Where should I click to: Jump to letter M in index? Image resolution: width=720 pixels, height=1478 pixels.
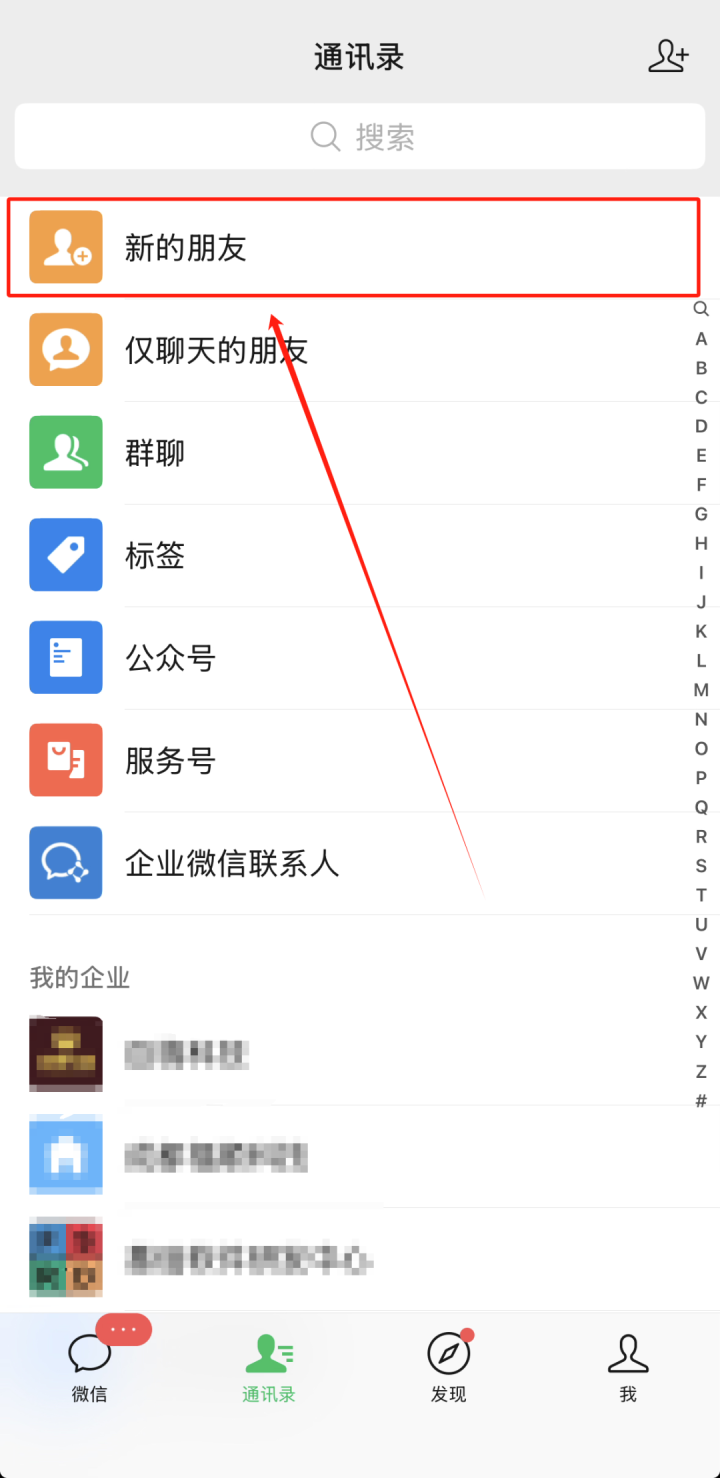(x=701, y=690)
